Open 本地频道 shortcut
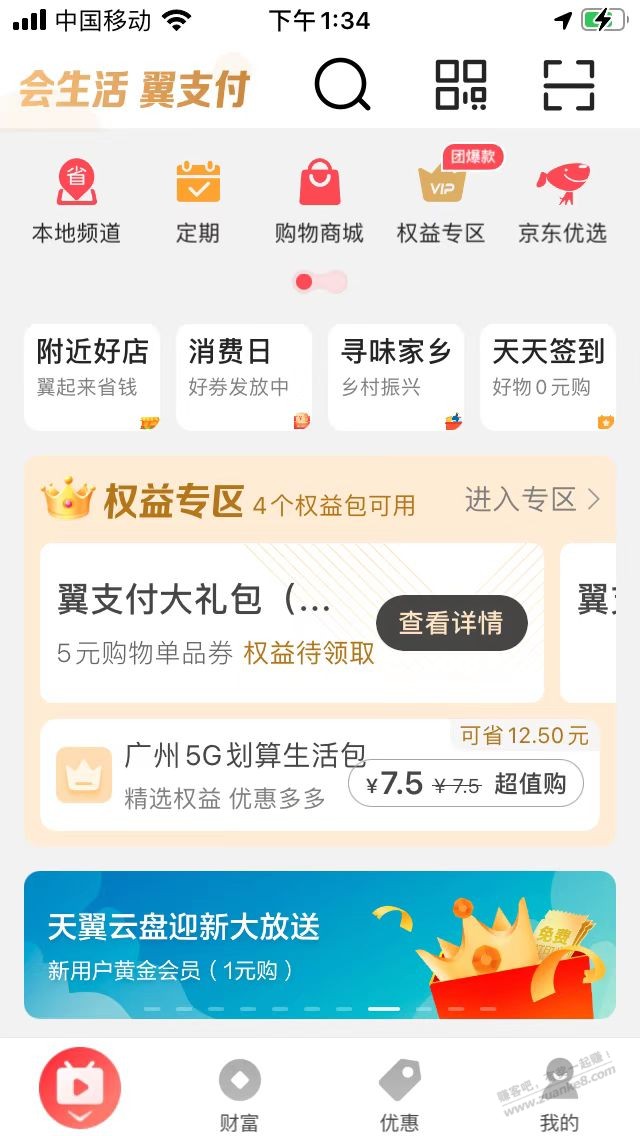 pos(76,201)
